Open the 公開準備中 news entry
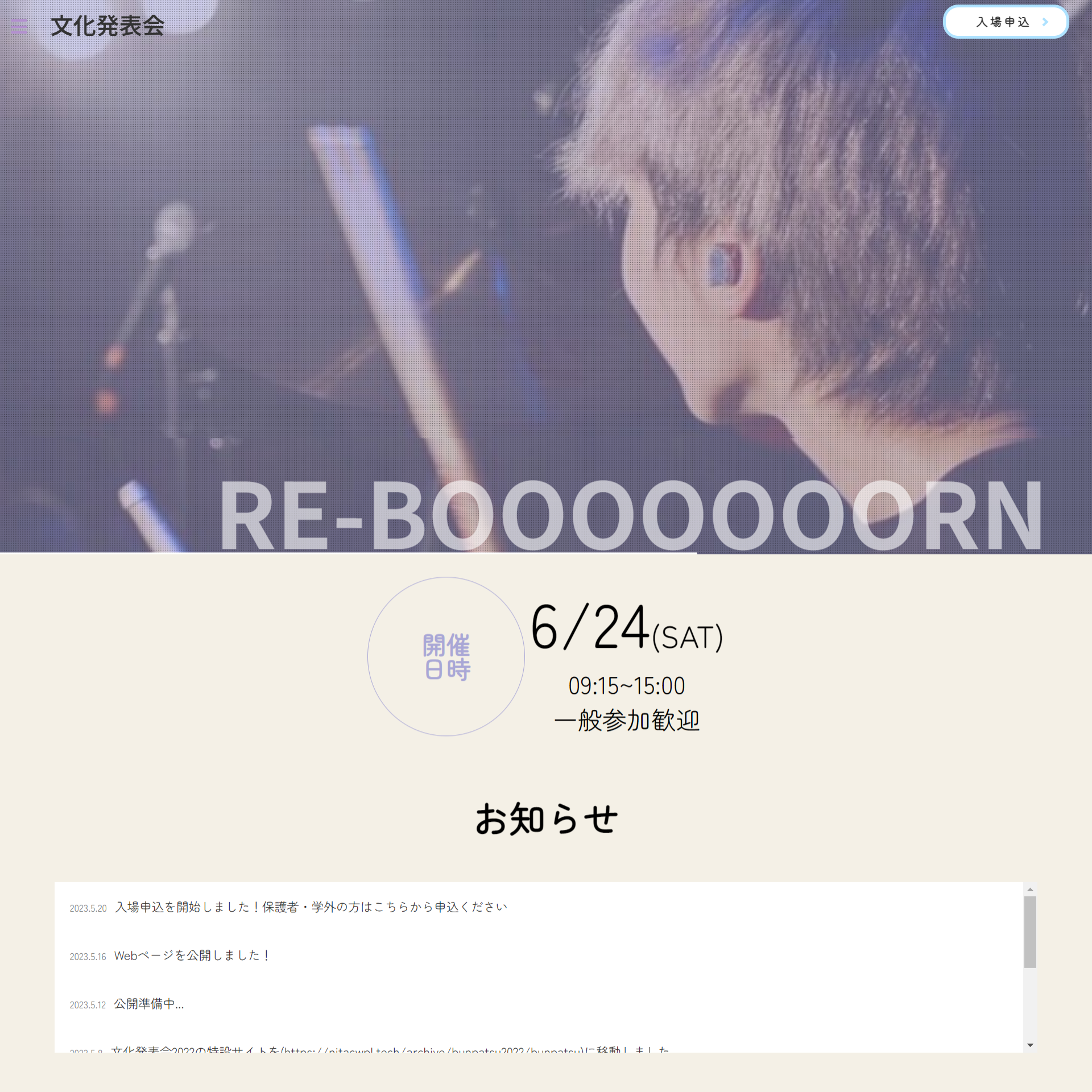The image size is (1092, 1092). [148, 1004]
